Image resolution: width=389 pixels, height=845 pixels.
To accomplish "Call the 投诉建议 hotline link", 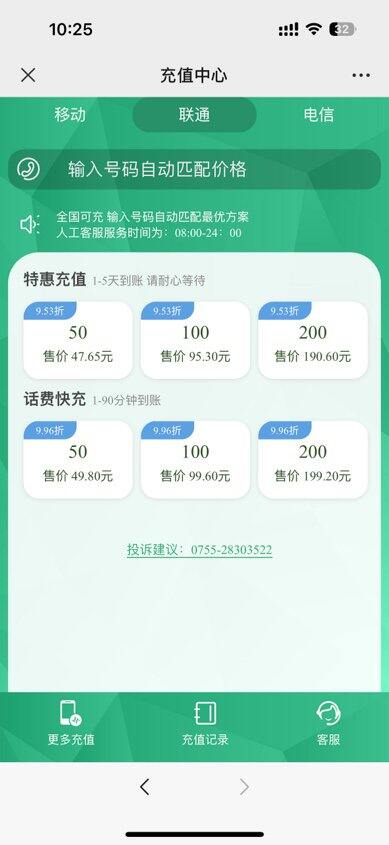I will click(199, 550).
